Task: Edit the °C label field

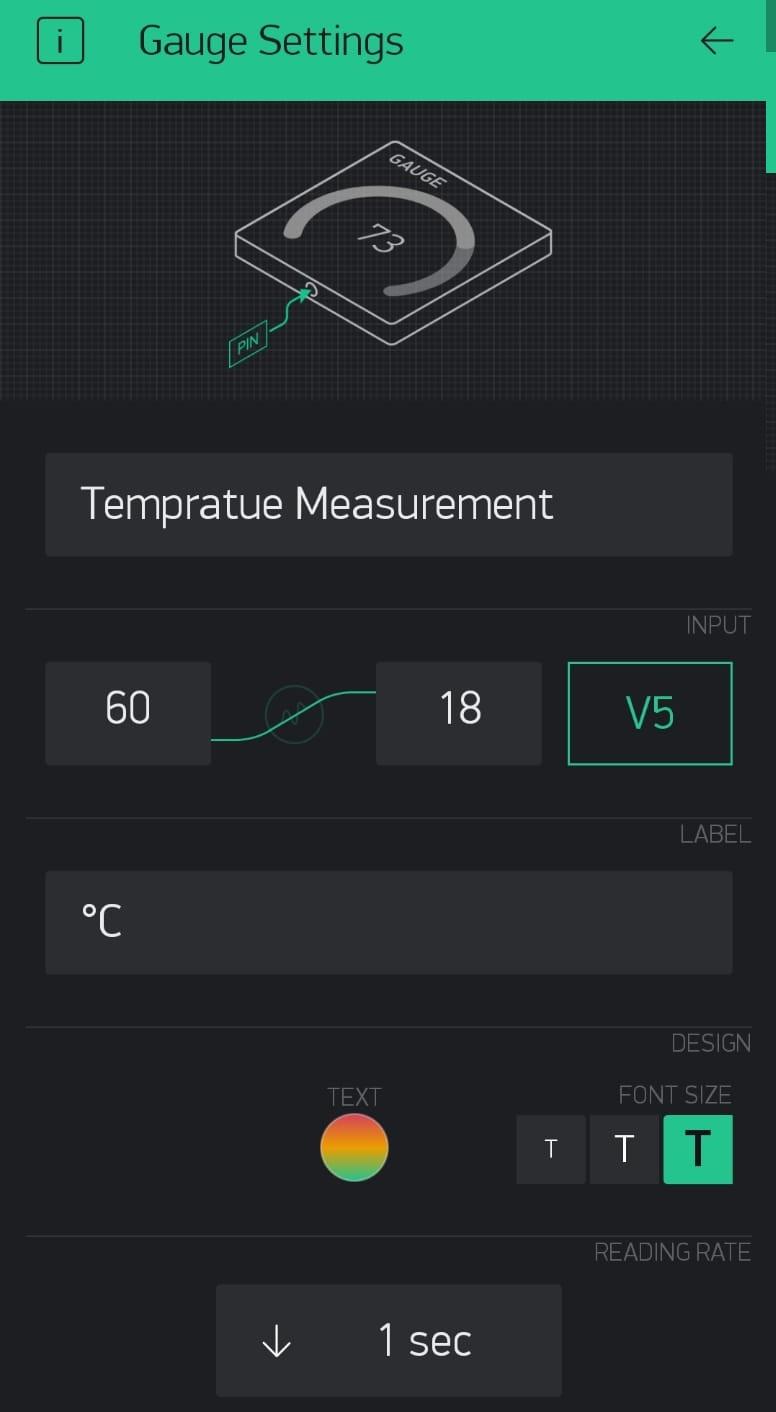Action: pos(388,921)
